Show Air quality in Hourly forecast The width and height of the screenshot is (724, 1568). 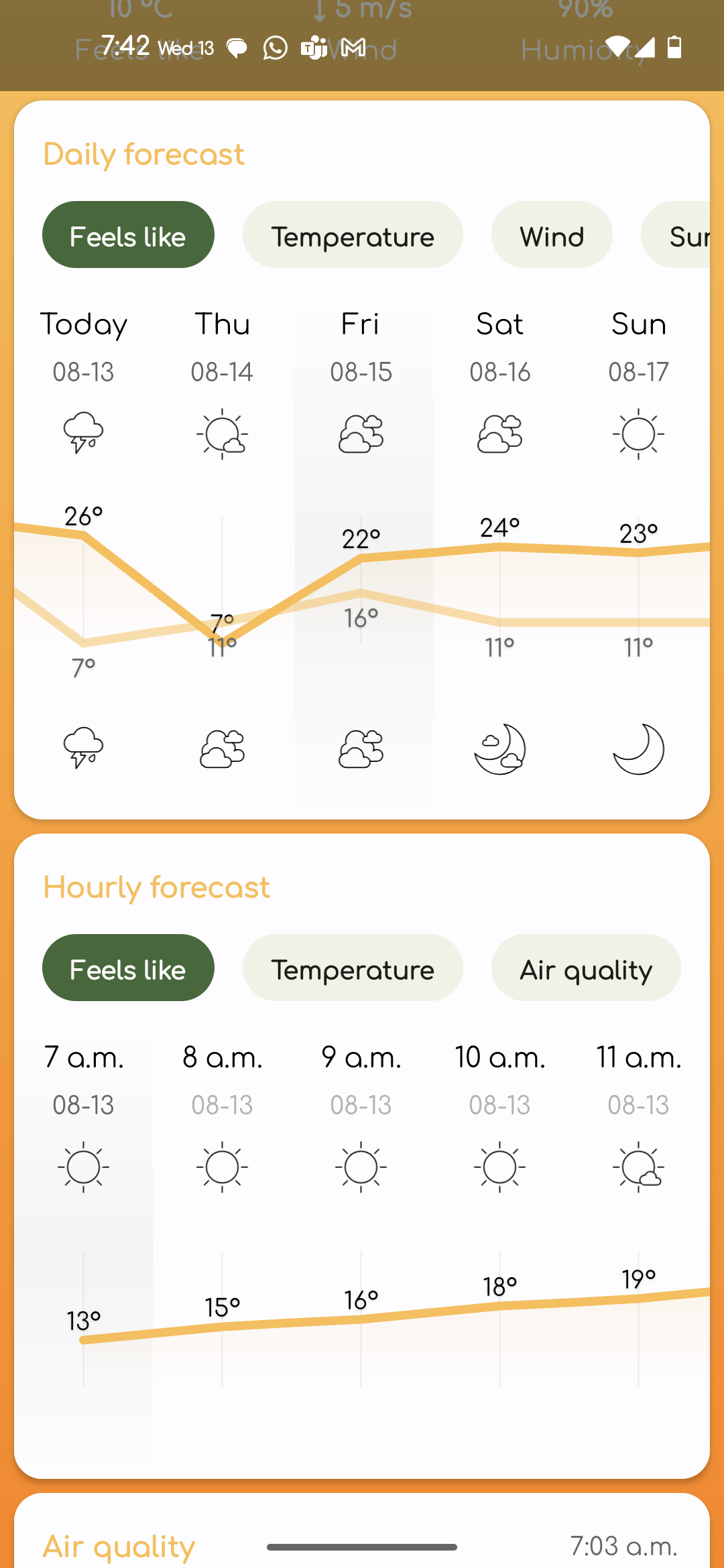pos(586,968)
